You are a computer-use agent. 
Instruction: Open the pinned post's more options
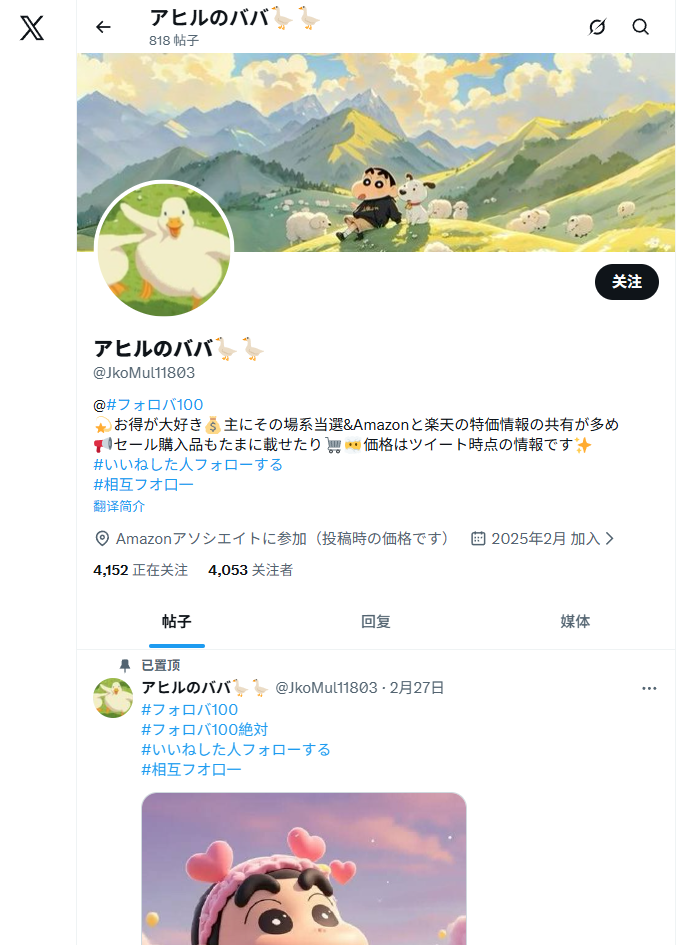pos(649,688)
